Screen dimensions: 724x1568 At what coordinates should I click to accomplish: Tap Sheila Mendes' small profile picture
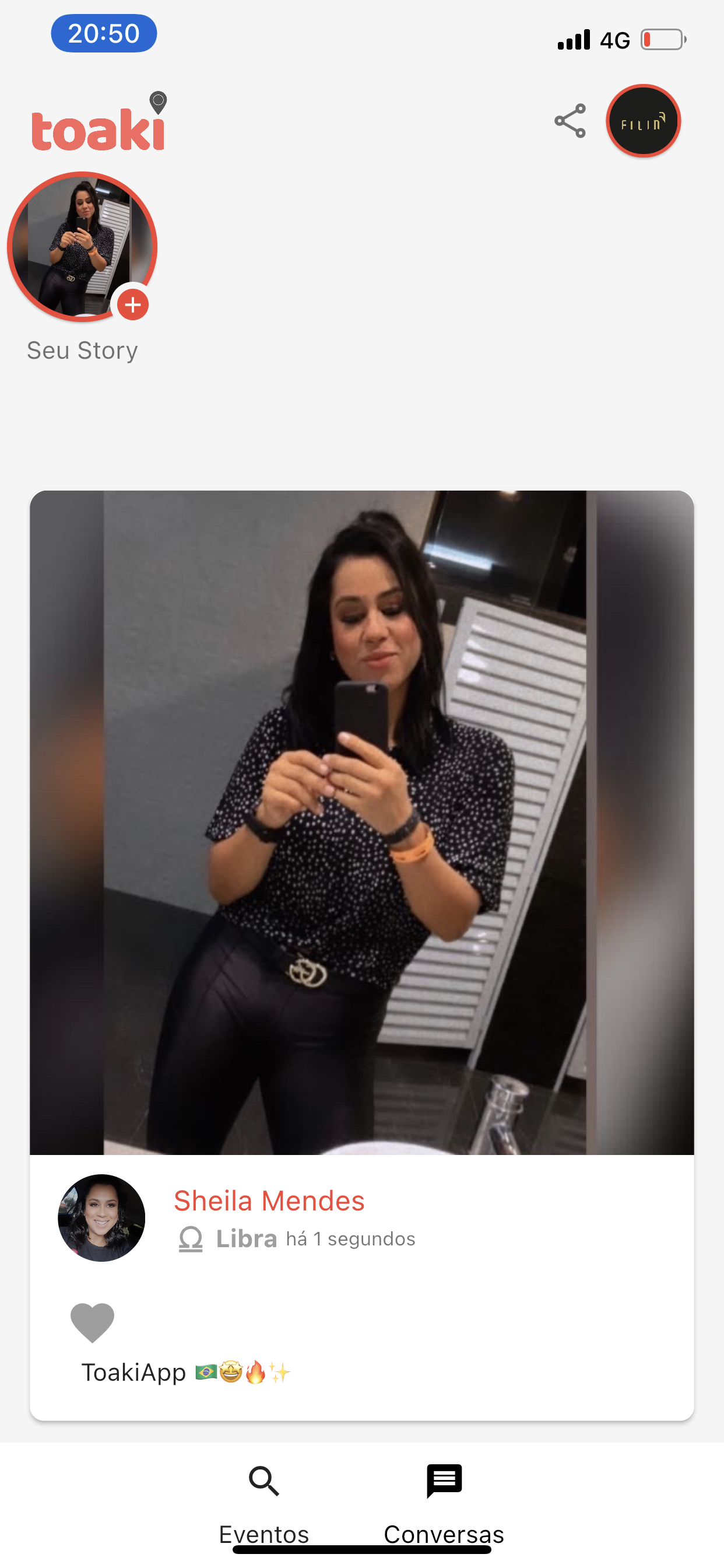[x=101, y=1217]
